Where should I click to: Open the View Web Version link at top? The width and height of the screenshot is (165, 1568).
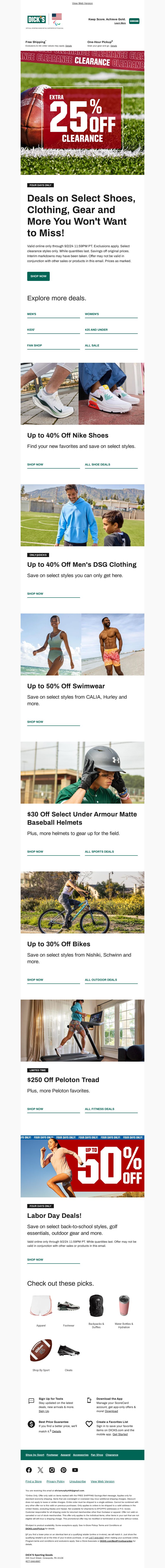(x=82, y=3)
